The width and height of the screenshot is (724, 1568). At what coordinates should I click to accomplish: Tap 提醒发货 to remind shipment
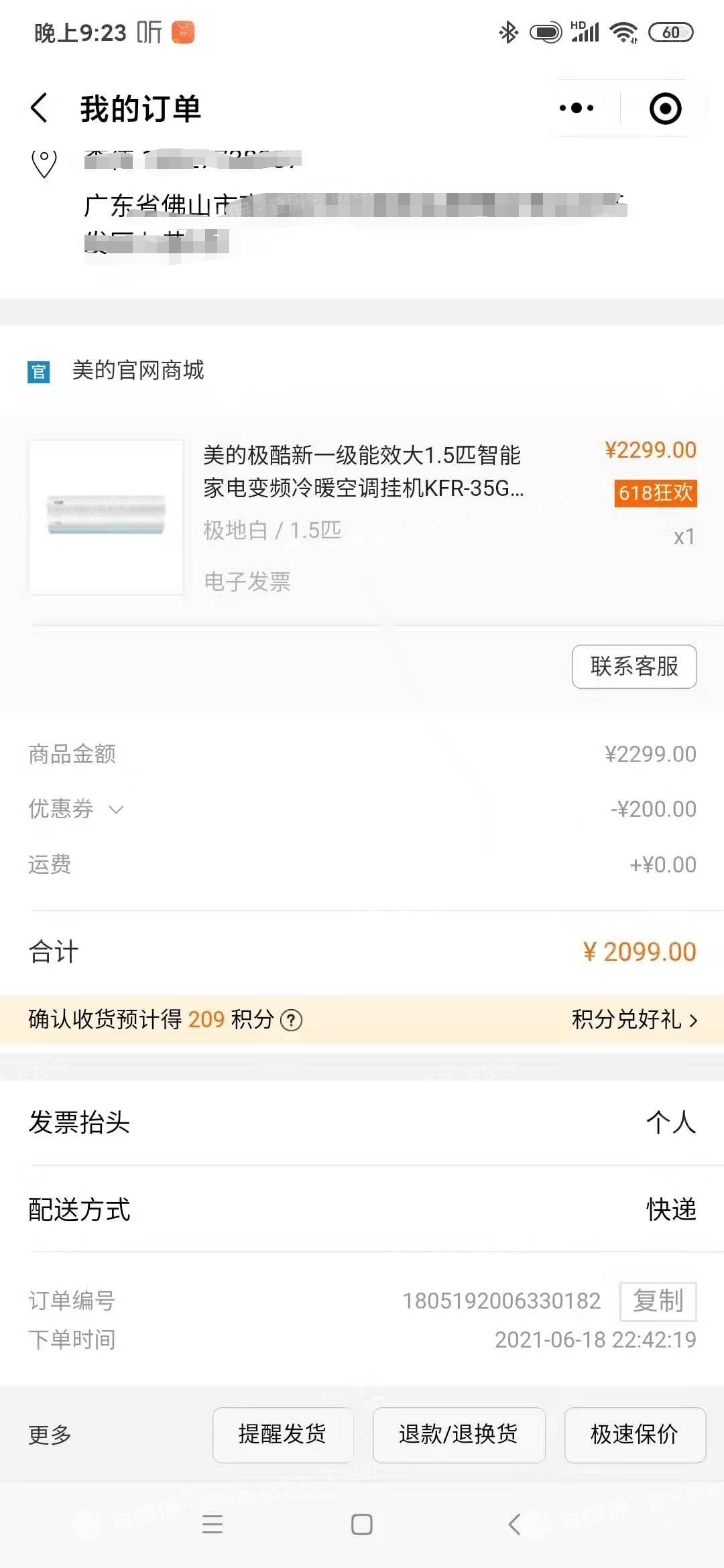tap(283, 1435)
